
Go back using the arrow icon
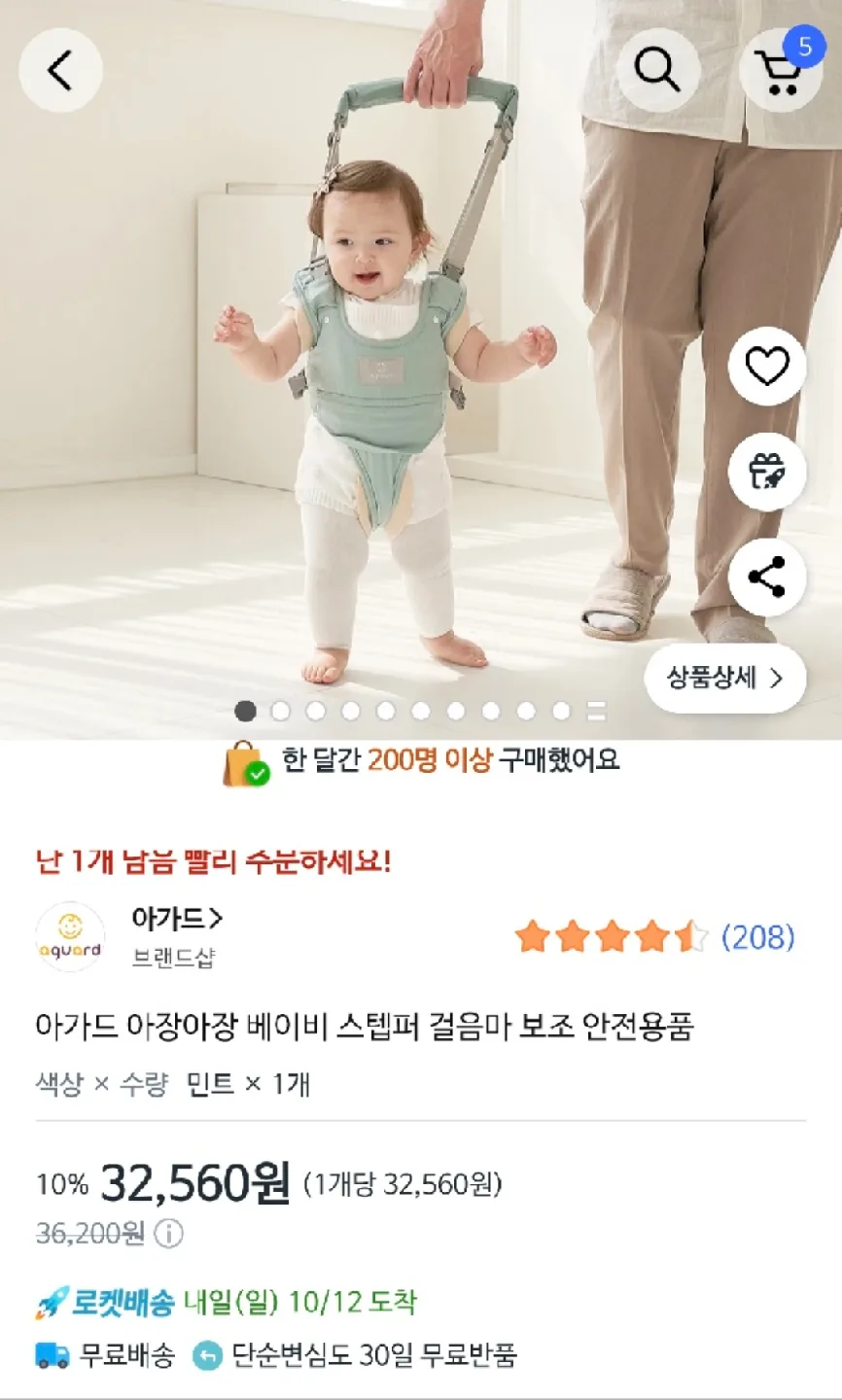tap(60, 71)
